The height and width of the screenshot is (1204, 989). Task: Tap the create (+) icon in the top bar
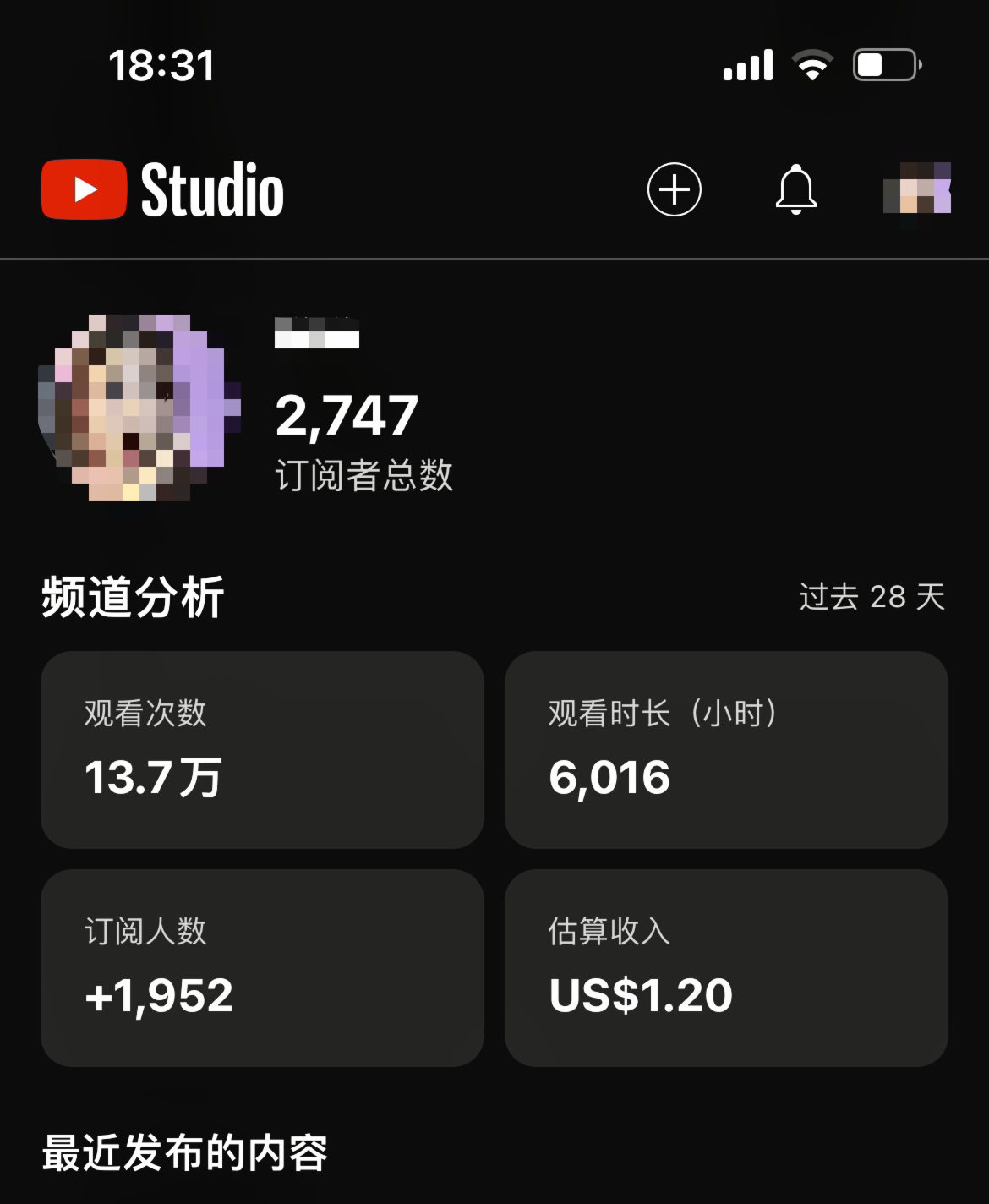point(674,190)
